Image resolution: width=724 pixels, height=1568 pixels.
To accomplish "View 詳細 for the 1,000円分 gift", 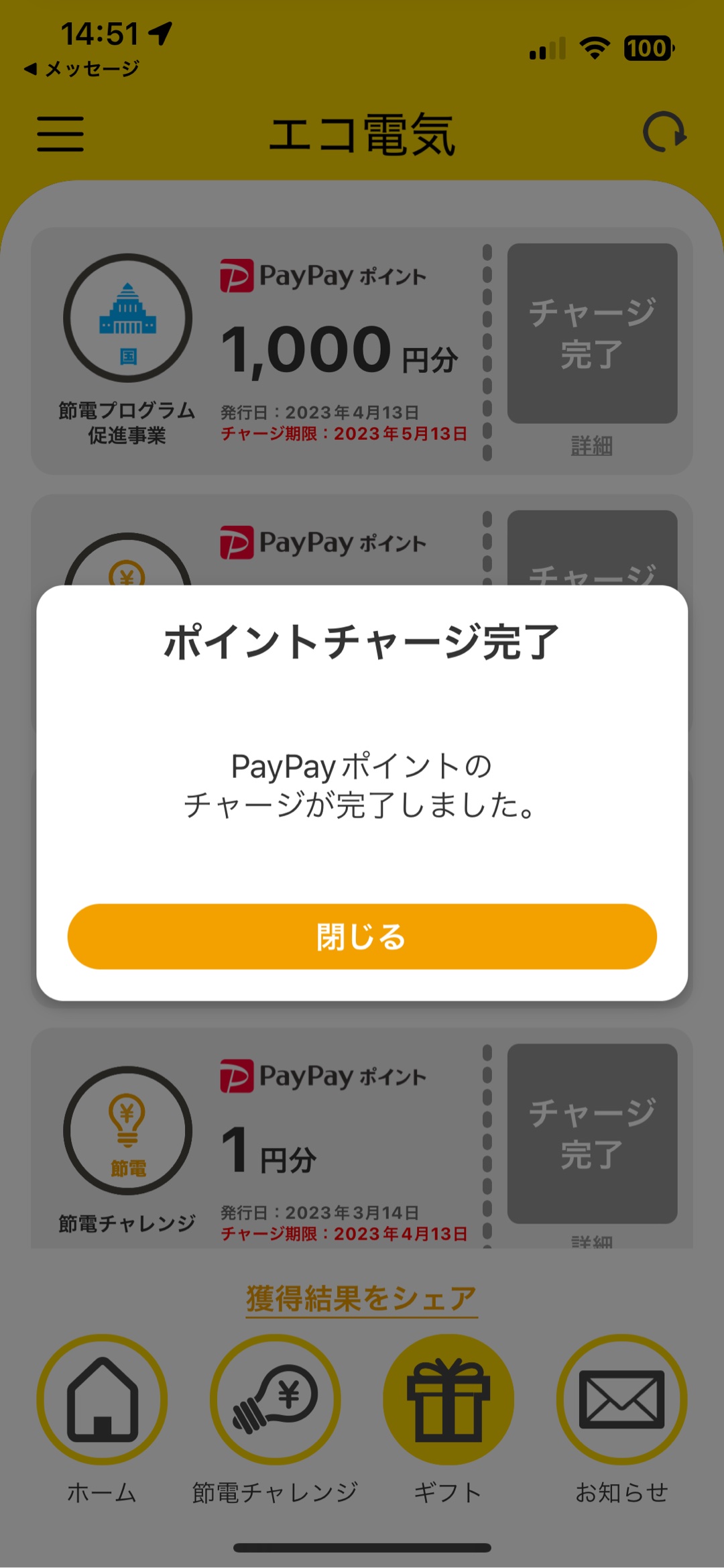I will click(x=591, y=445).
